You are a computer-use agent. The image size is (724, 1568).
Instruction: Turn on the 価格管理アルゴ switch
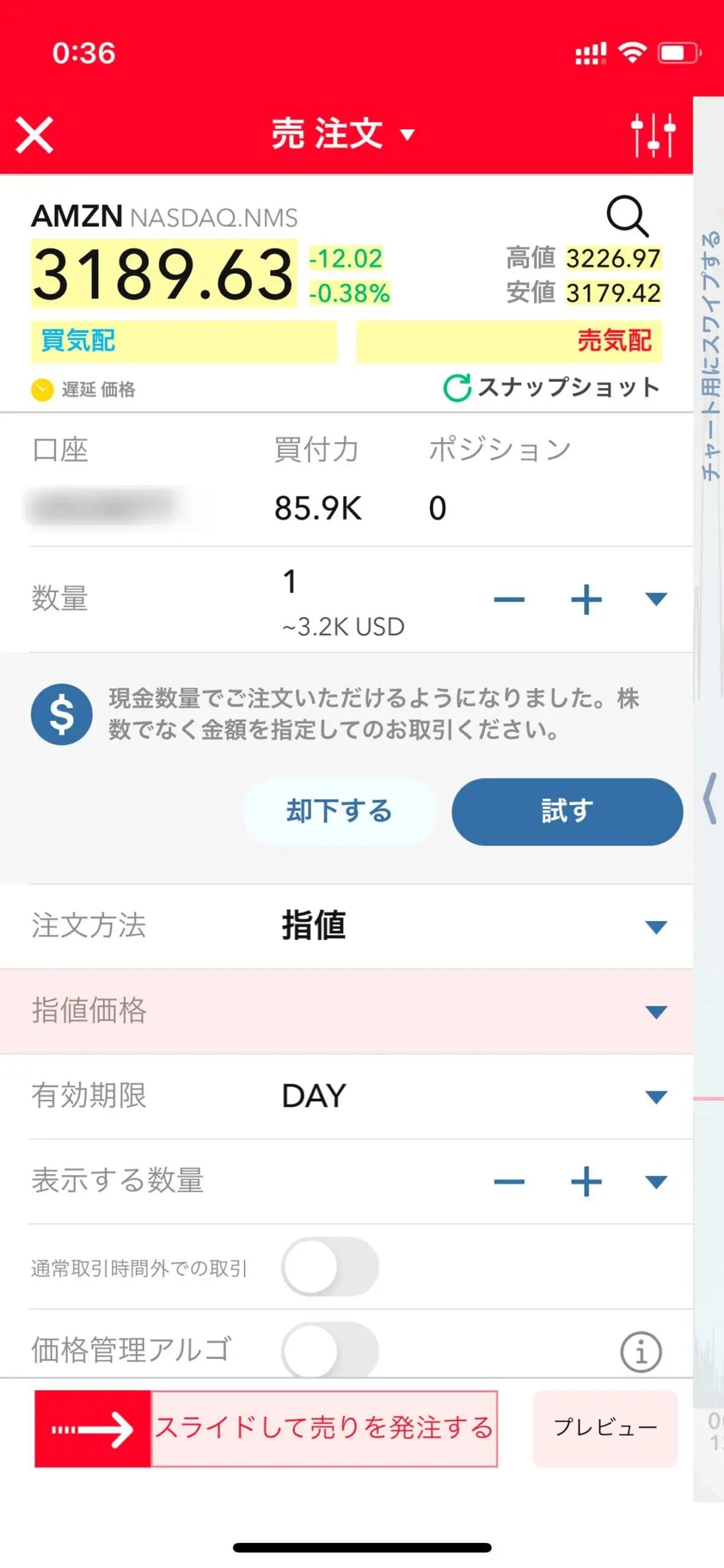330,1350
